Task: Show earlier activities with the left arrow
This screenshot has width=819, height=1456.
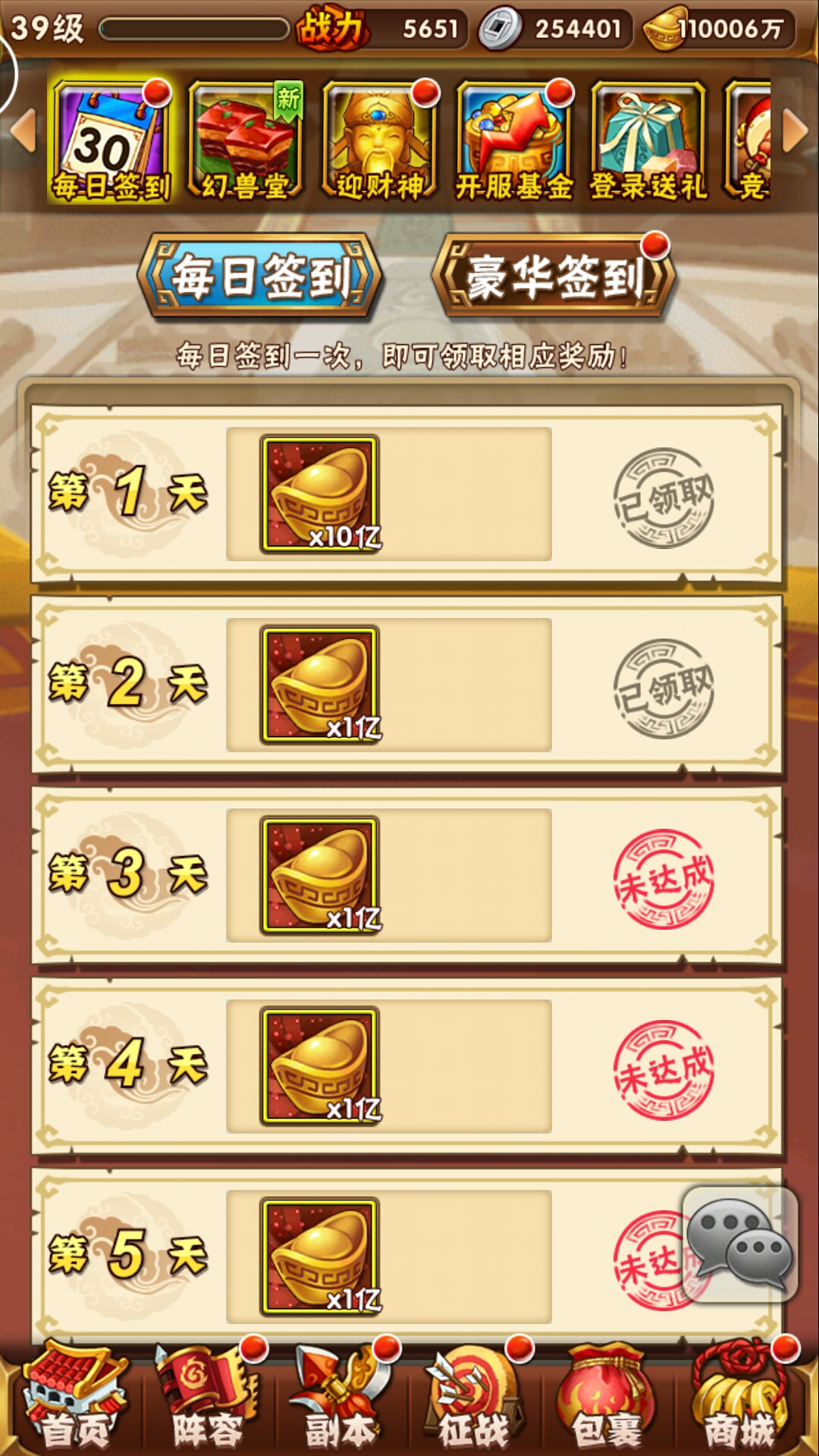Action: pos(24,130)
